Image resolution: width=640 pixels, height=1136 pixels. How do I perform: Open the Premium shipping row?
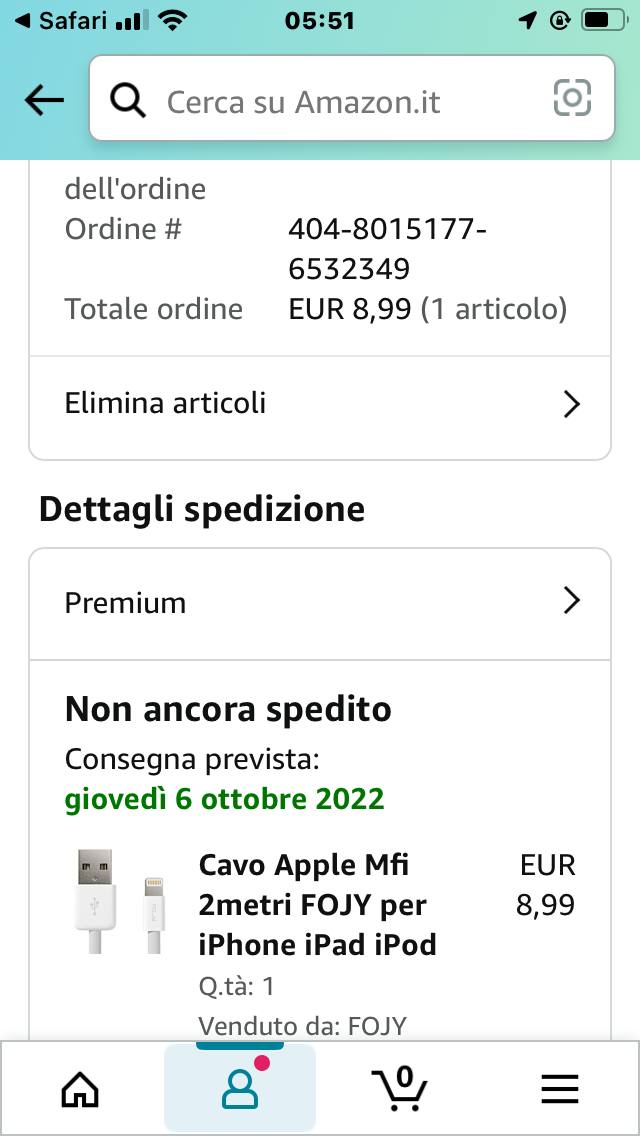point(320,603)
